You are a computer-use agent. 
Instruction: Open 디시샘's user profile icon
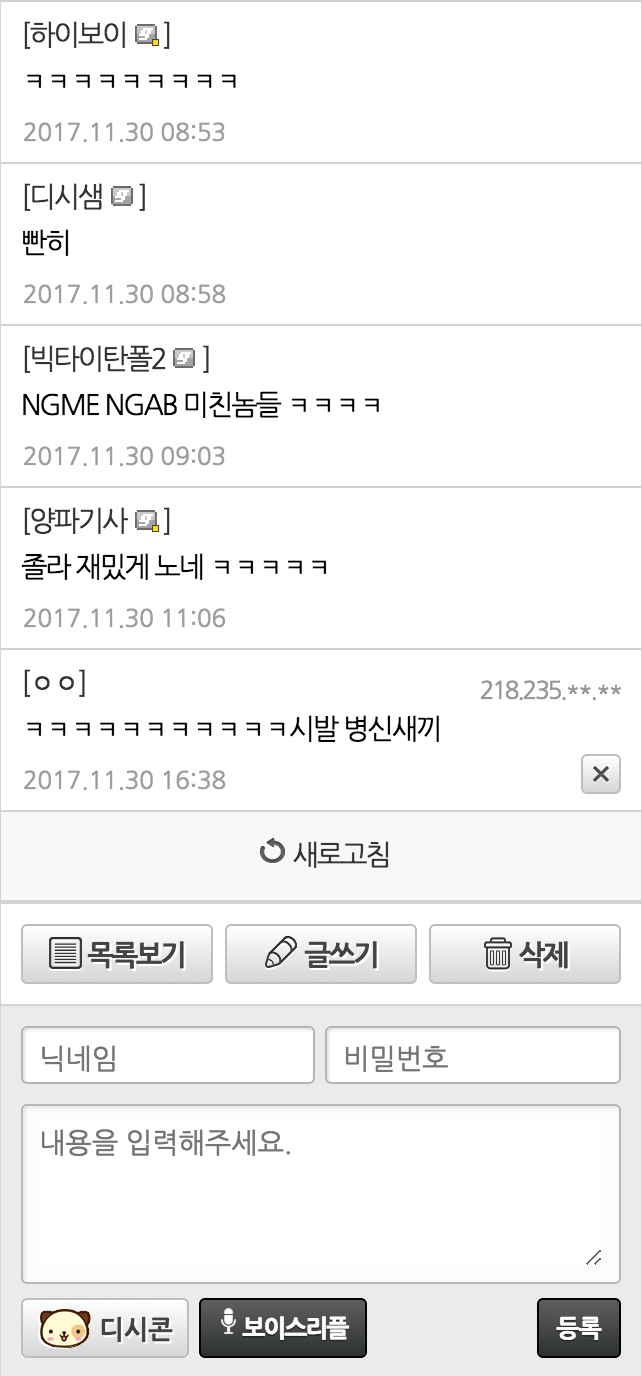122,197
